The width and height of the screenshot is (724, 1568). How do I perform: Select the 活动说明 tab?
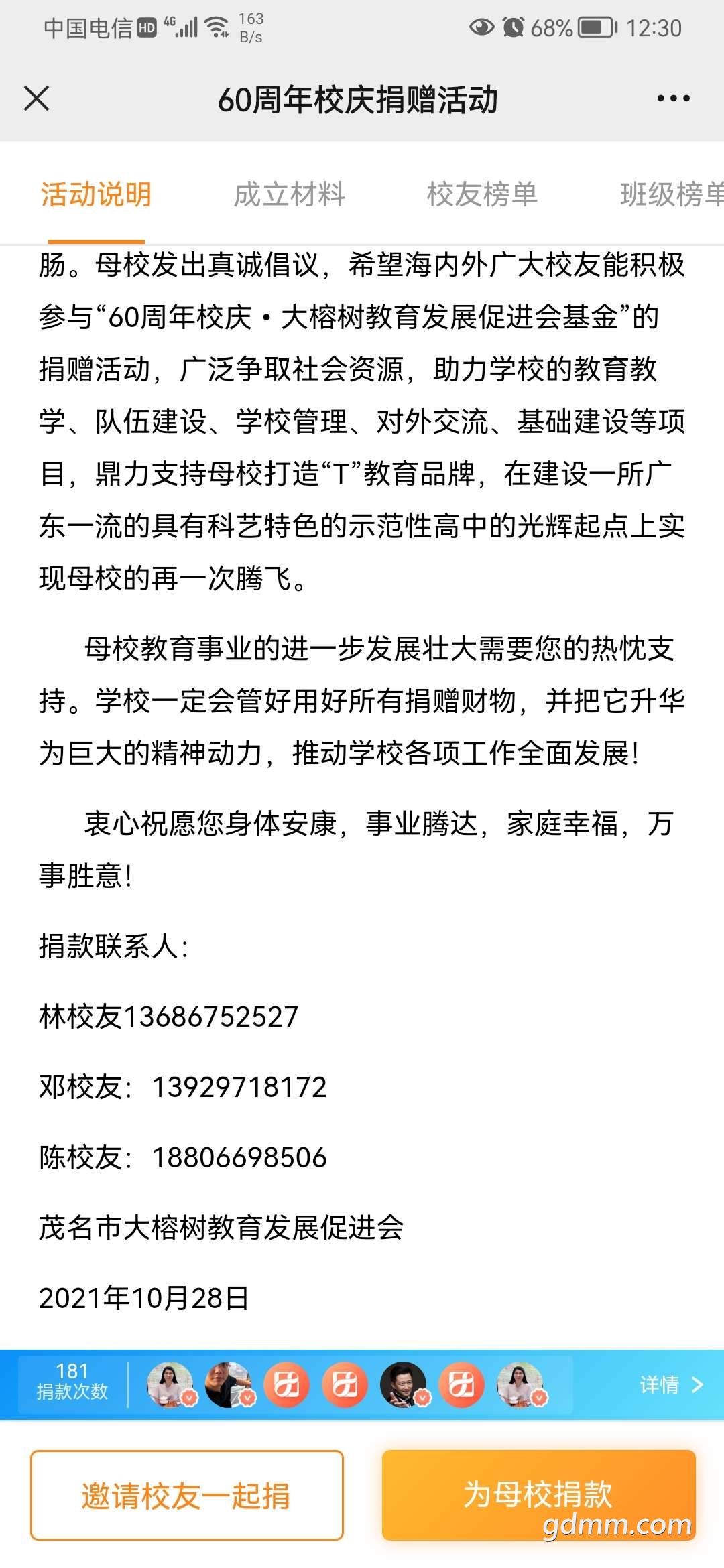pos(96,195)
